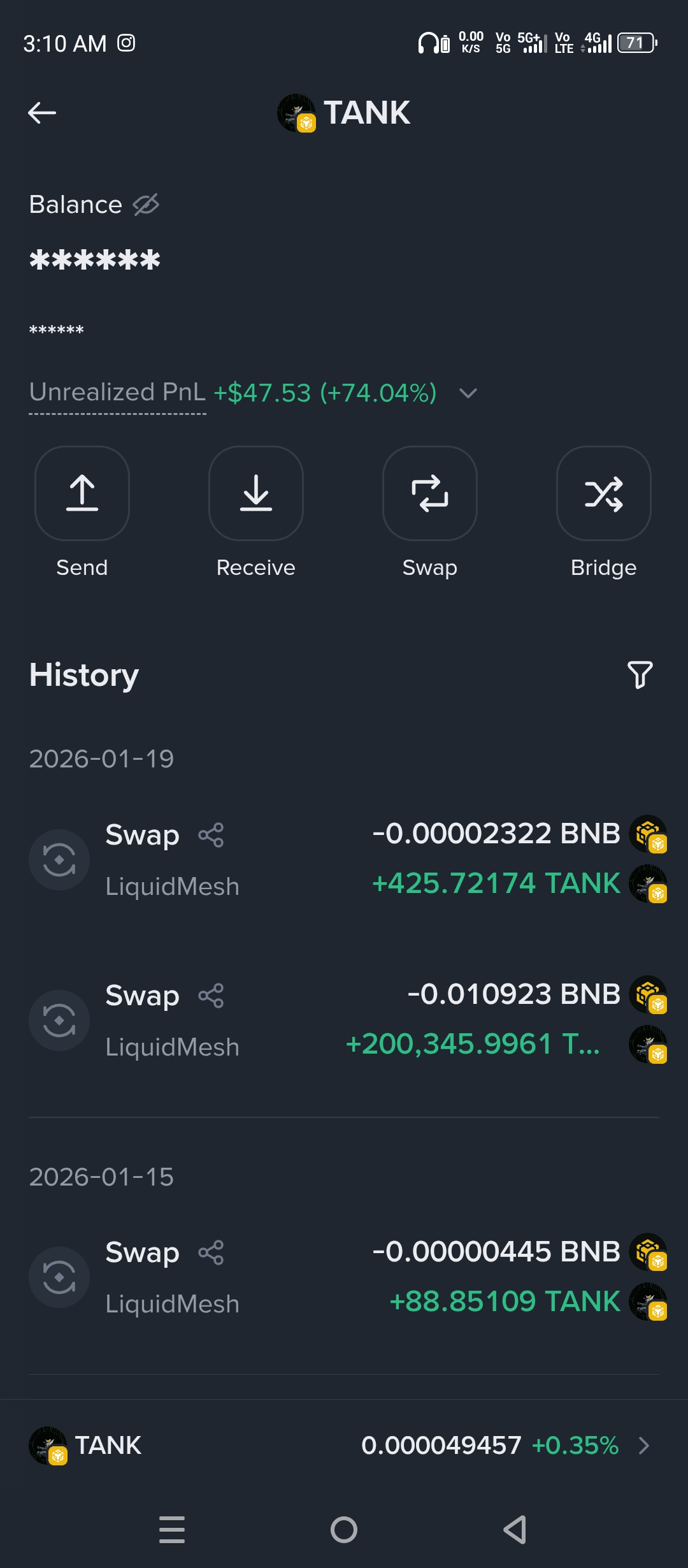This screenshot has width=688, height=1568.
Task: Start a TANK swap
Action: tap(430, 493)
